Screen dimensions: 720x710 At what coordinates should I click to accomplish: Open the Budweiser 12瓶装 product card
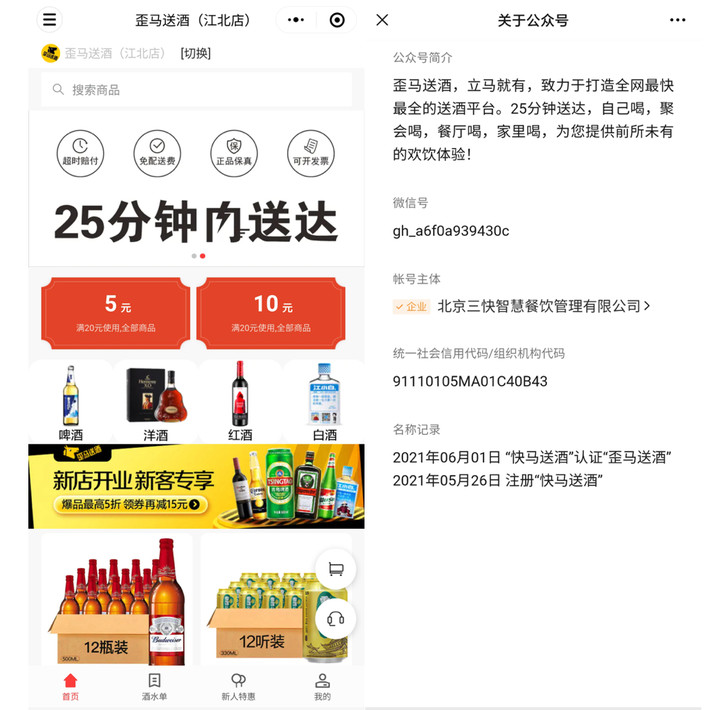coord(116,600)
